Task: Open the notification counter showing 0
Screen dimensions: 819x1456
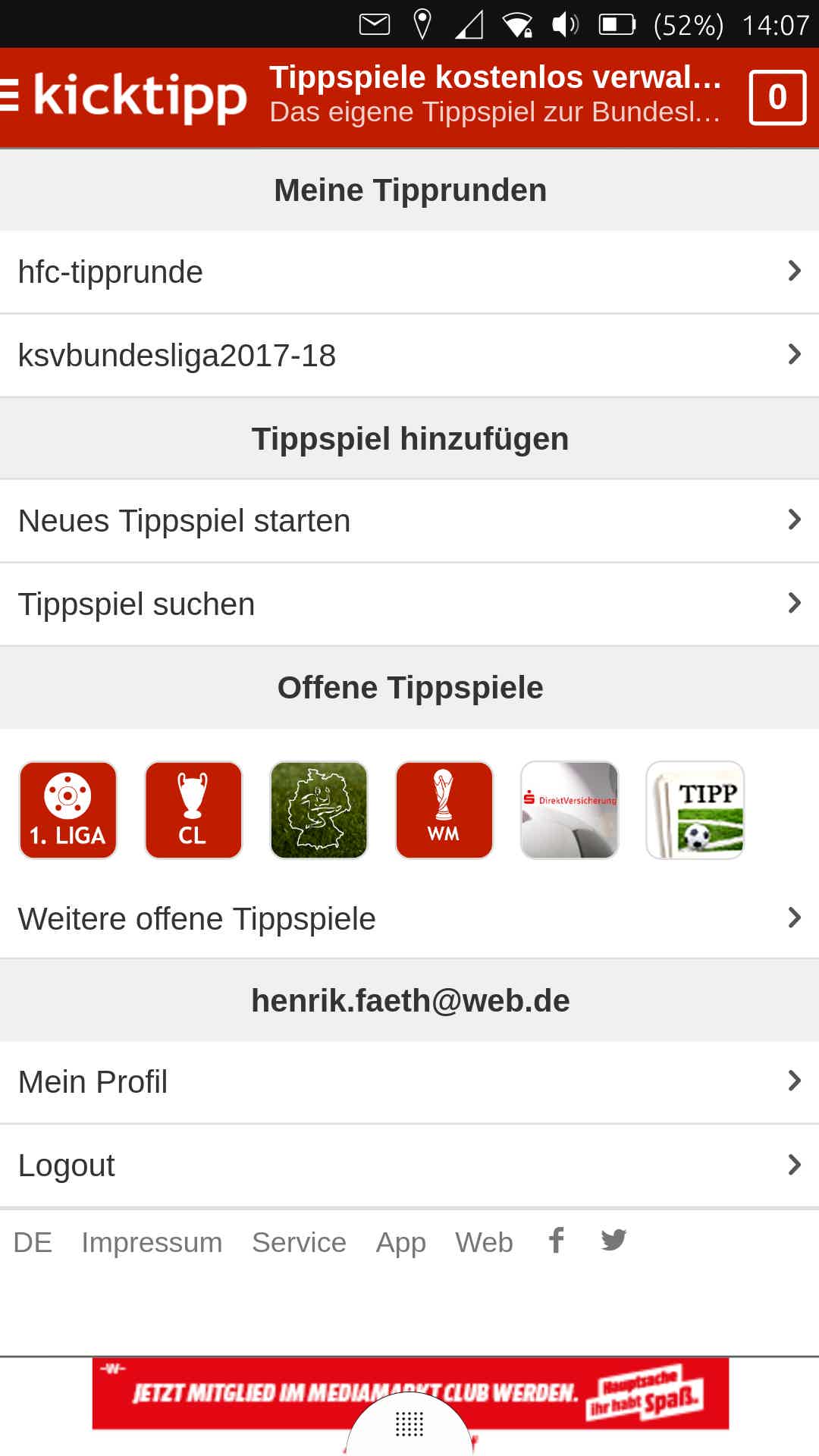Action: pos(777,97)
